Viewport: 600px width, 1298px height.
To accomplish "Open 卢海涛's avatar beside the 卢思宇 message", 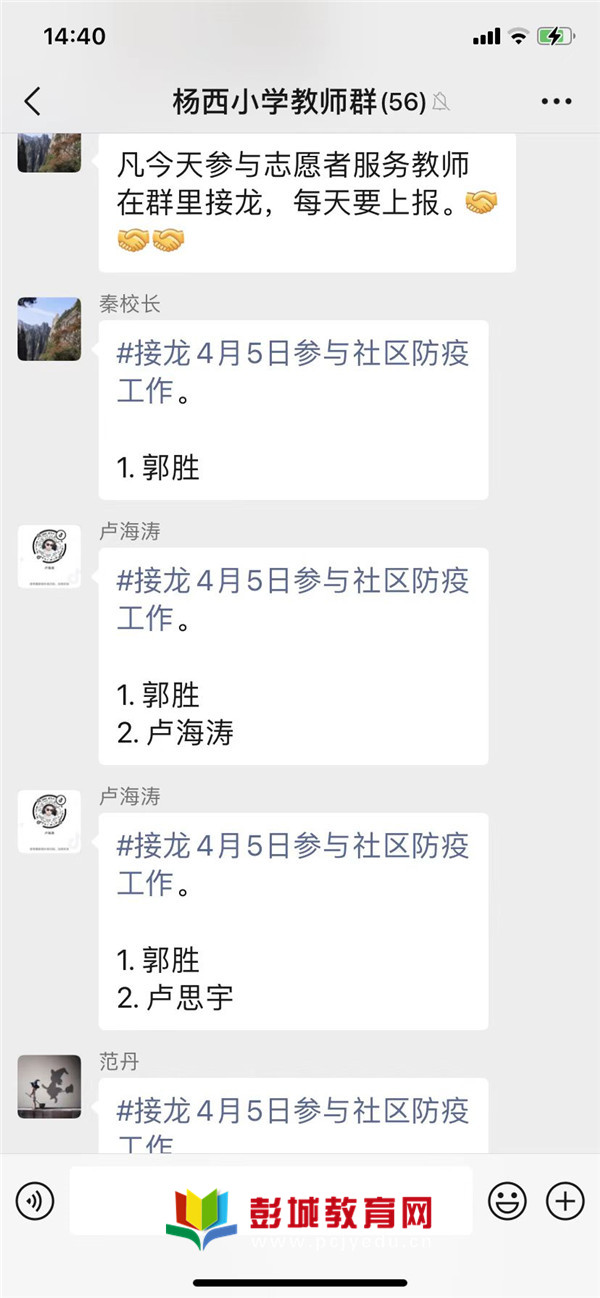I will pos(49,821).
